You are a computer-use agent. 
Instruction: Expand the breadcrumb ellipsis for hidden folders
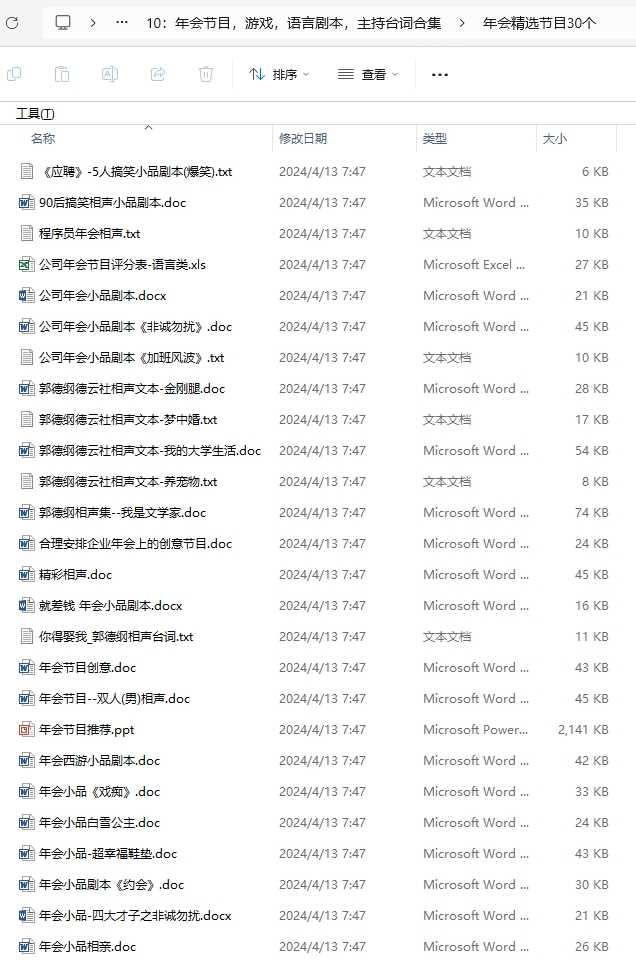(122, 22)
